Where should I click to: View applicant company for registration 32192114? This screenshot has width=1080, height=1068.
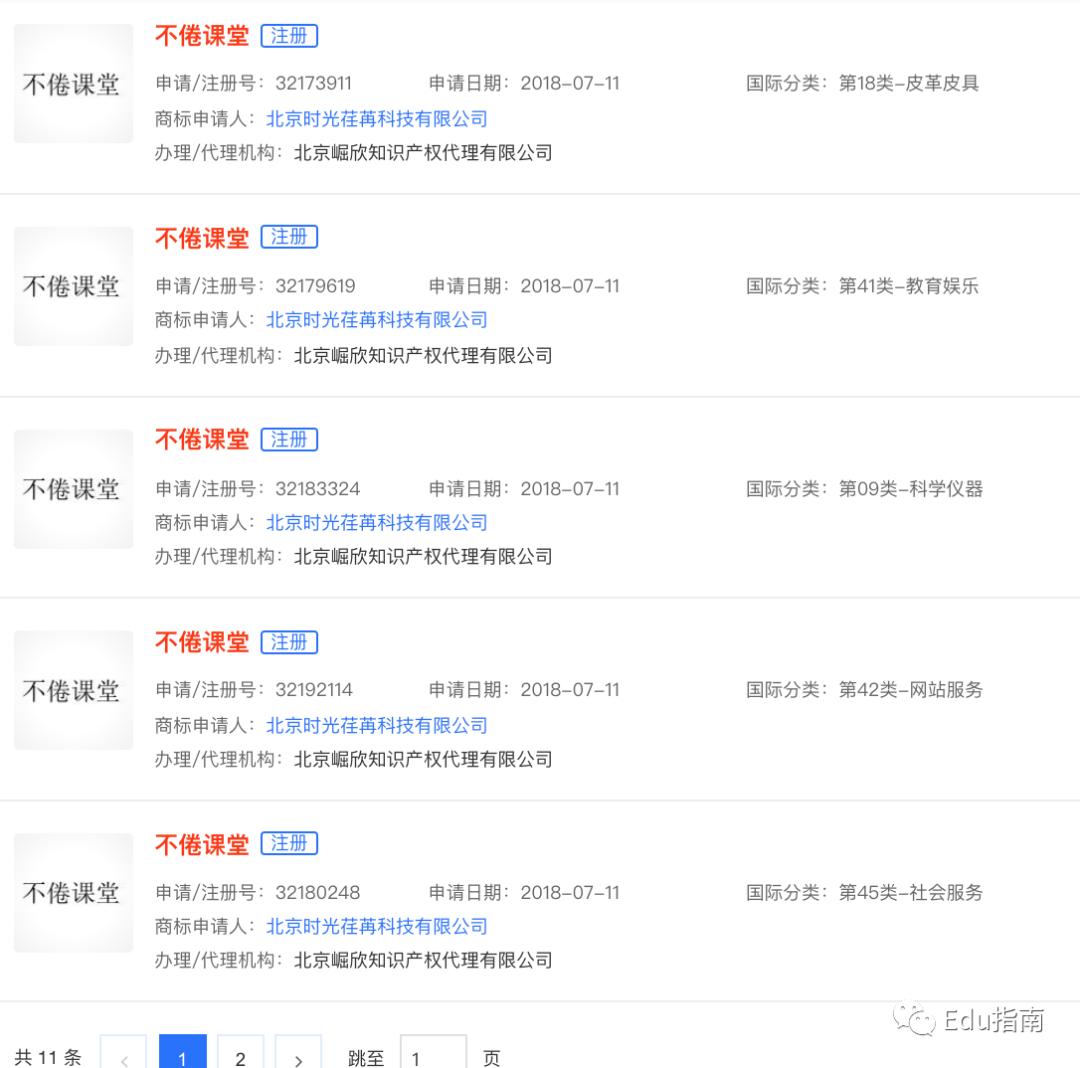[x=376, y=725]
